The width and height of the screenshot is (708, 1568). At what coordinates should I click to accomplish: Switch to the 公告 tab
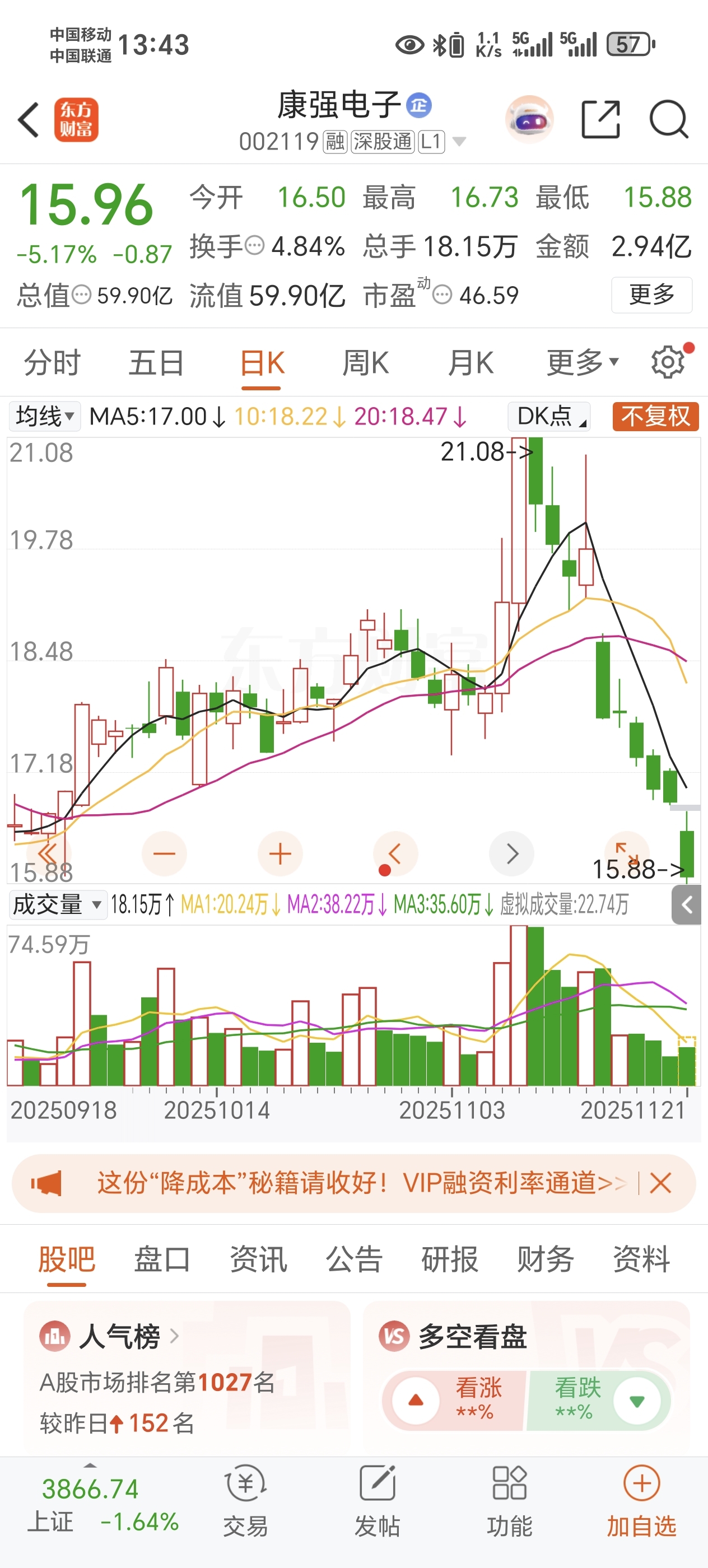coord(353,1259)
